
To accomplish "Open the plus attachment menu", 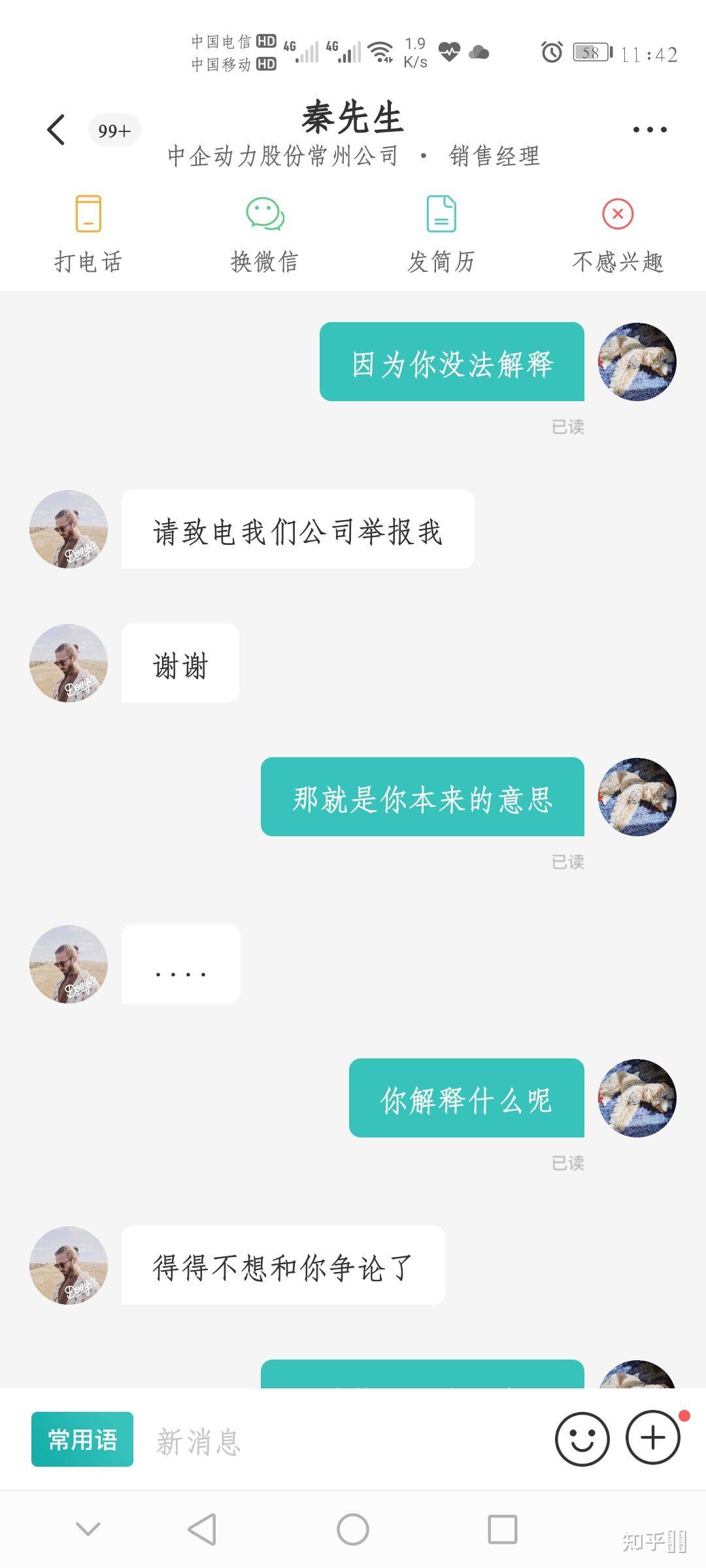I will click(653, 1438).
